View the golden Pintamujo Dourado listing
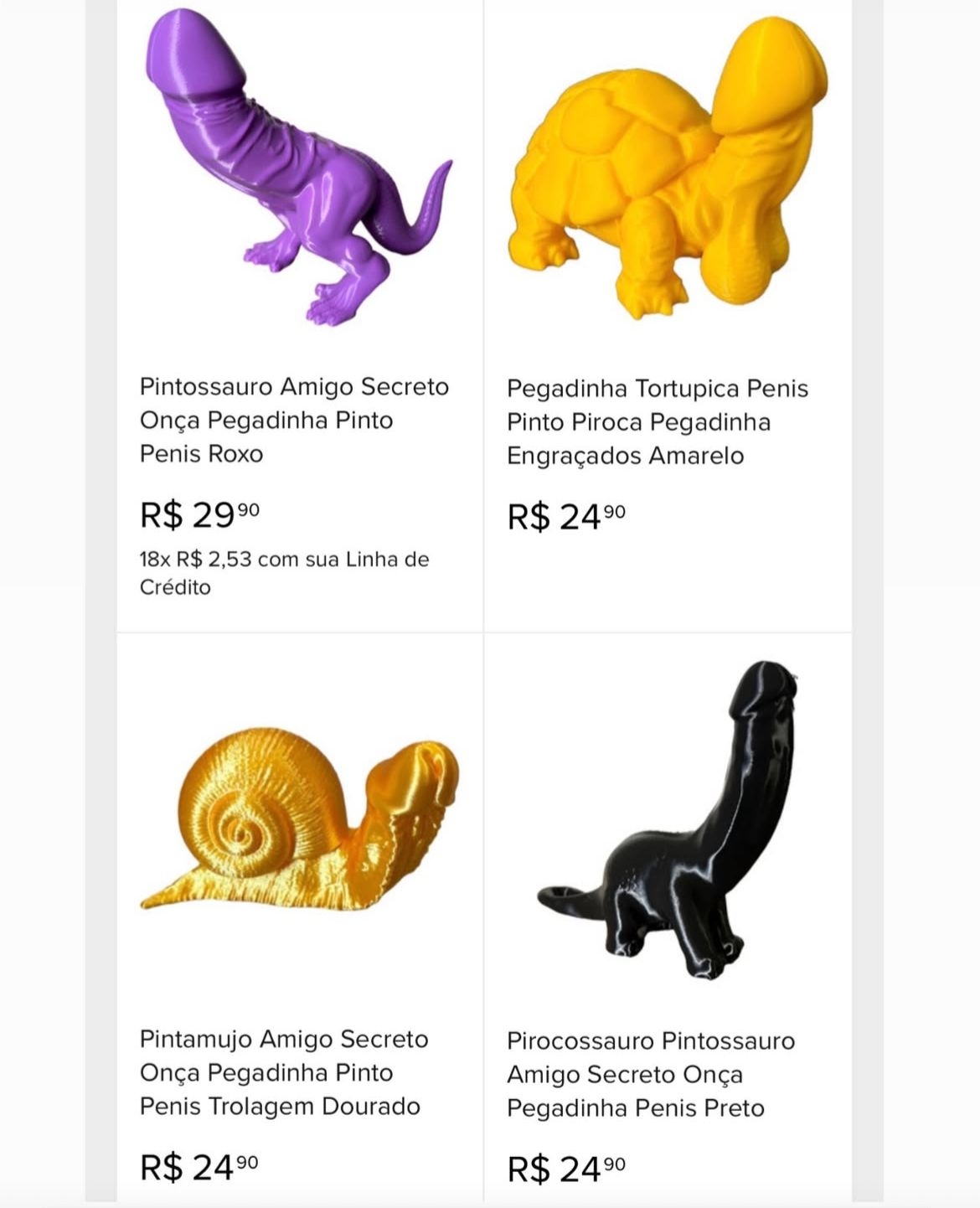Viewport: 980px width, 1208px height. (x=284, y=1072)
